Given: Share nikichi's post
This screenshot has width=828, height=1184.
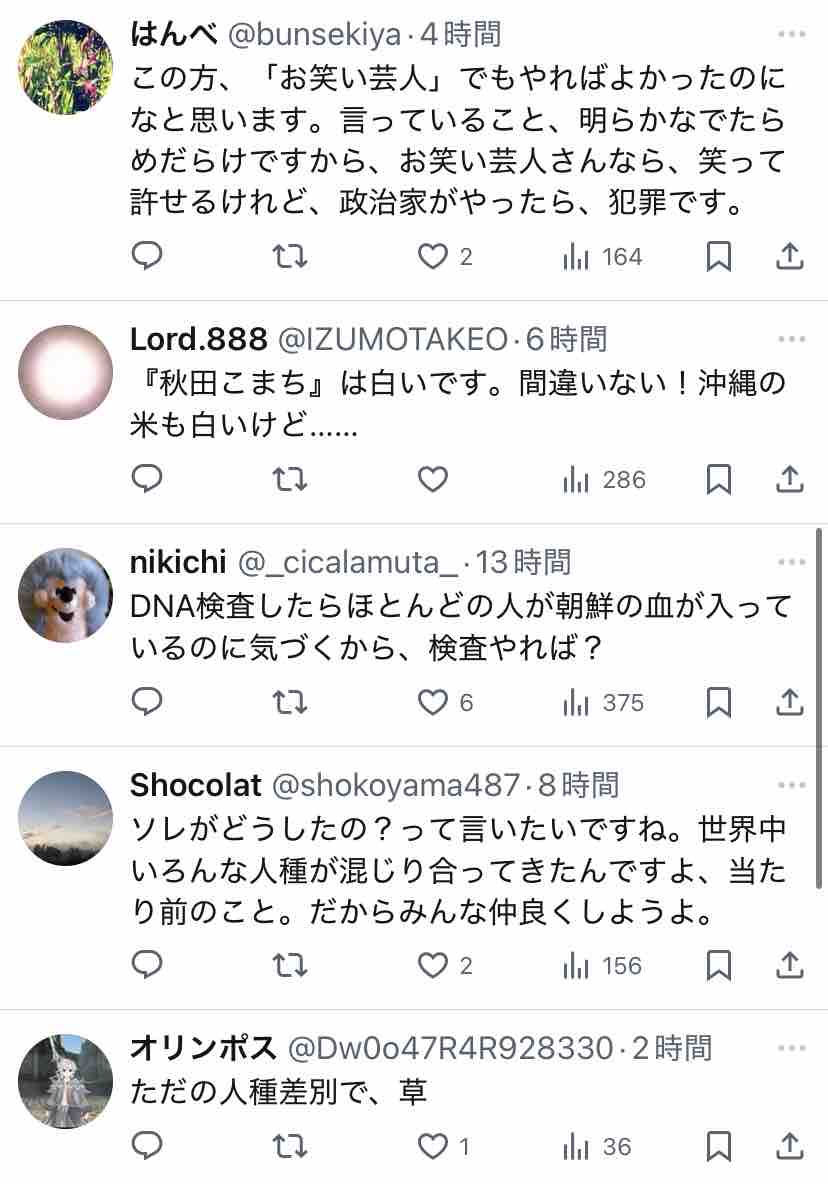Looking at the screenshot, I should (790, 702).
